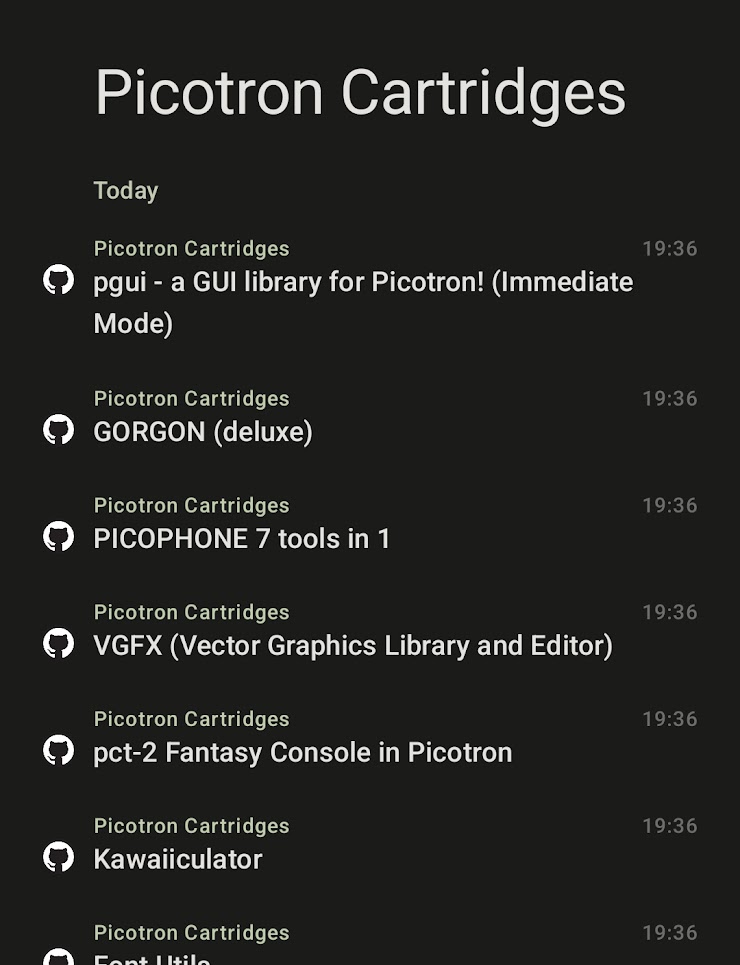
Task: Open the GORGON (deluxe) article
Action: click(203, 431)
